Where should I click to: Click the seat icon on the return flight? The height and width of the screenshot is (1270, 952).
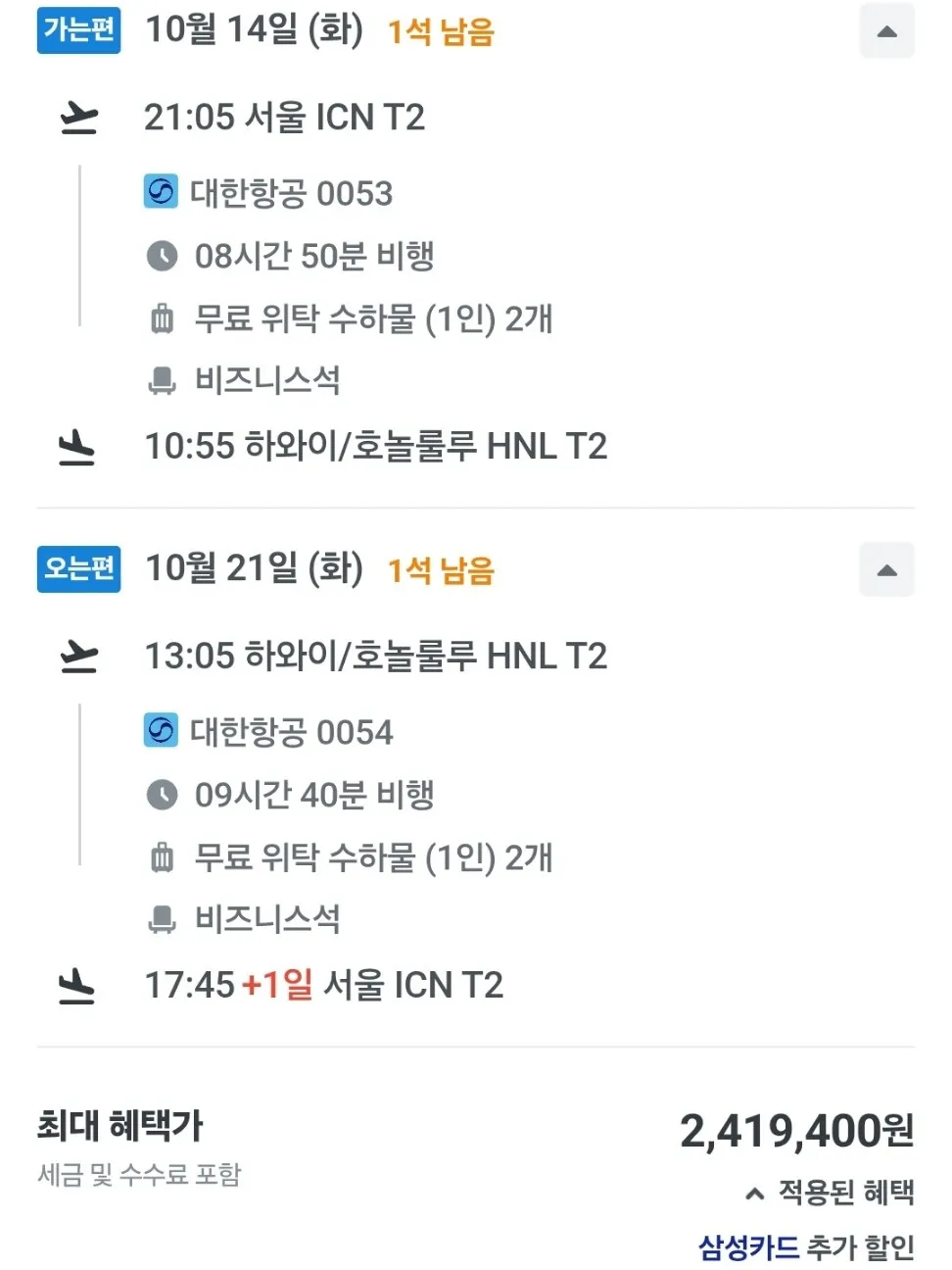162,918
